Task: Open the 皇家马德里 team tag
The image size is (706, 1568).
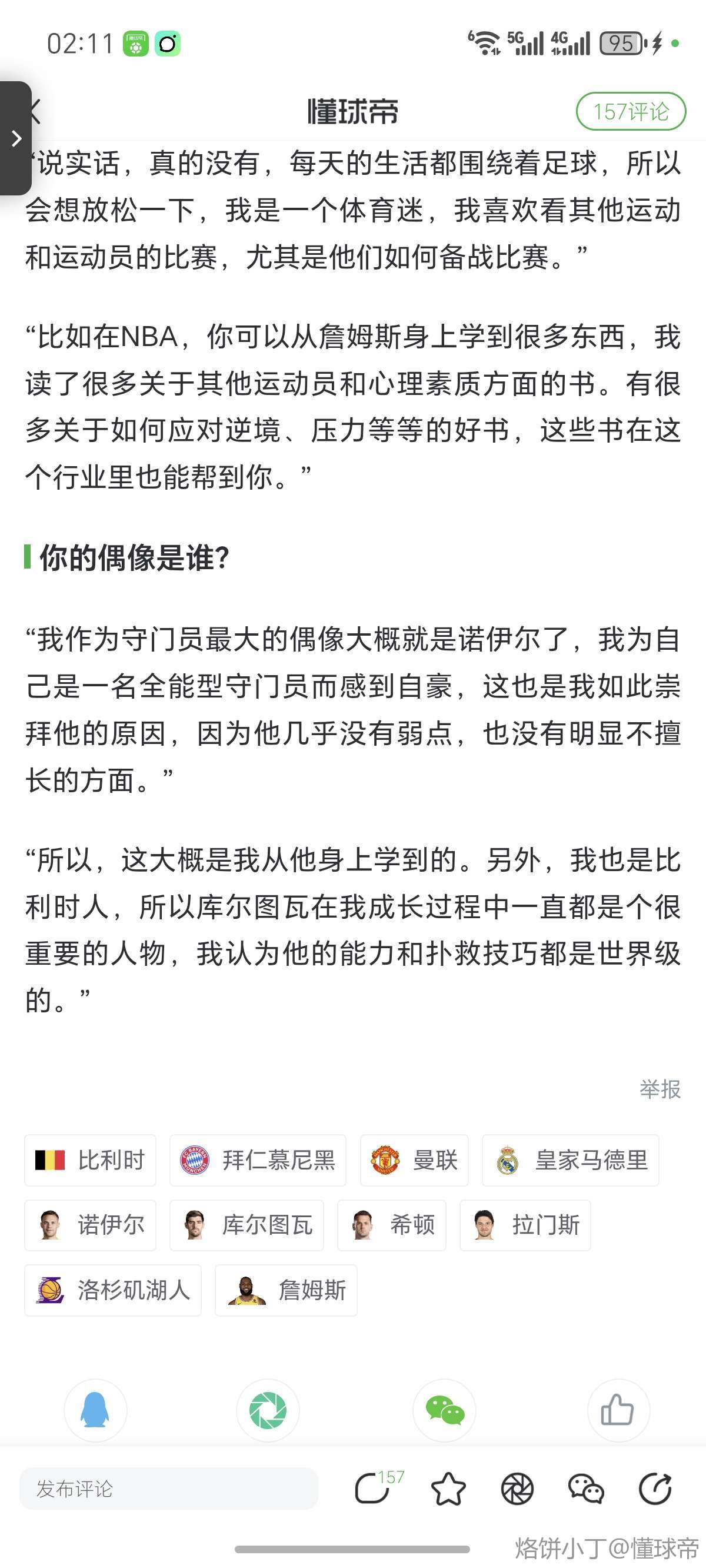Action: pos(570,1160)
